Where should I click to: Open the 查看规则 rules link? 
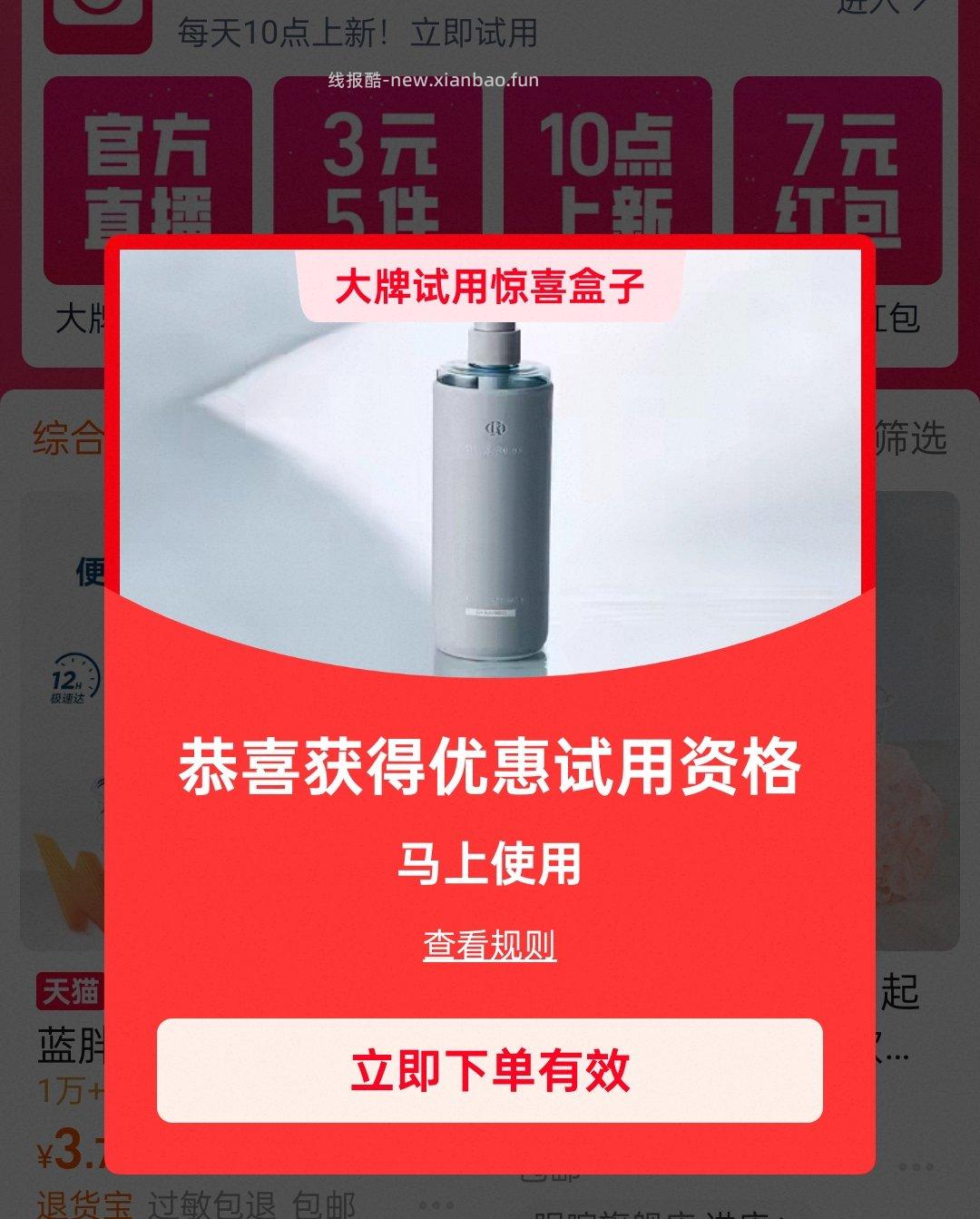[490, 945]
